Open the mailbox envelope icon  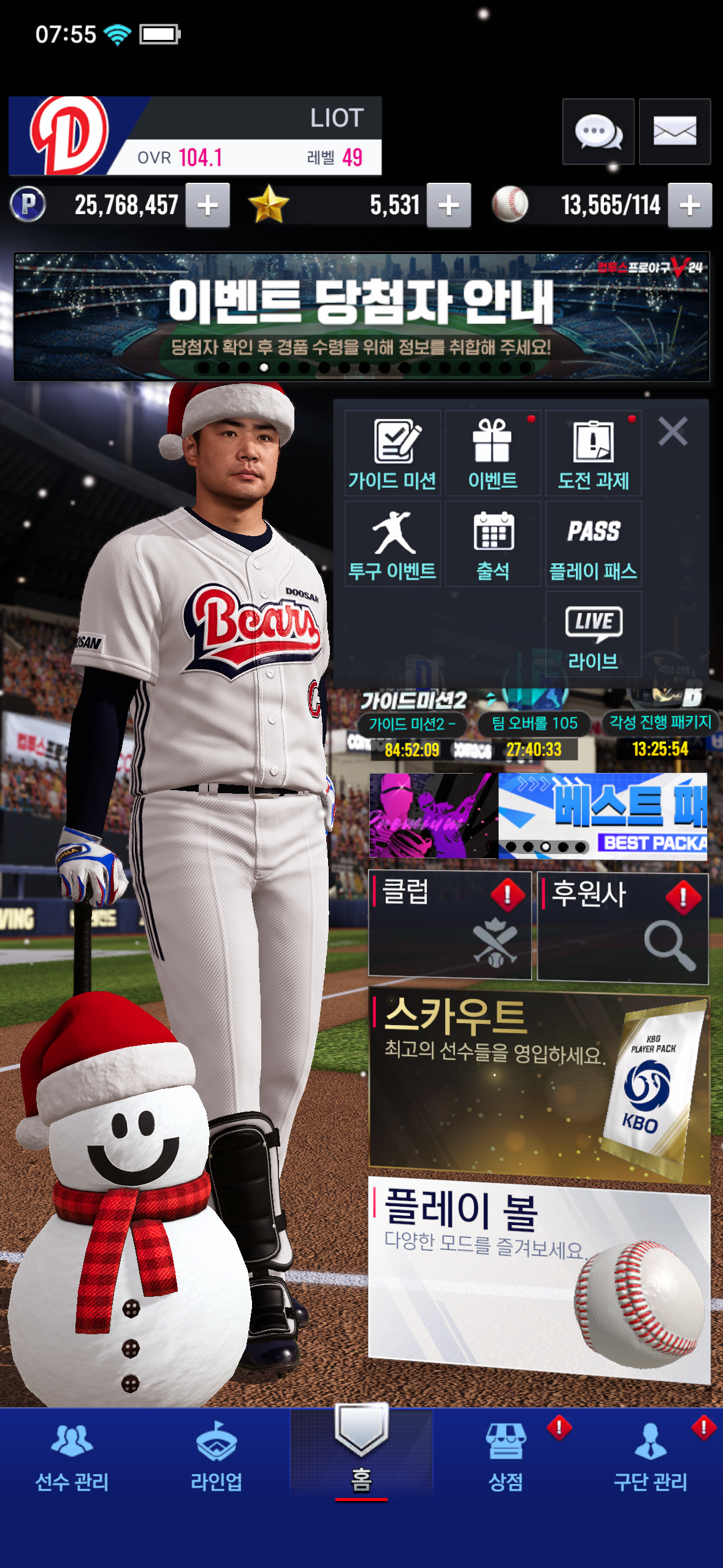pyautogui.click(x=675, y=131)
